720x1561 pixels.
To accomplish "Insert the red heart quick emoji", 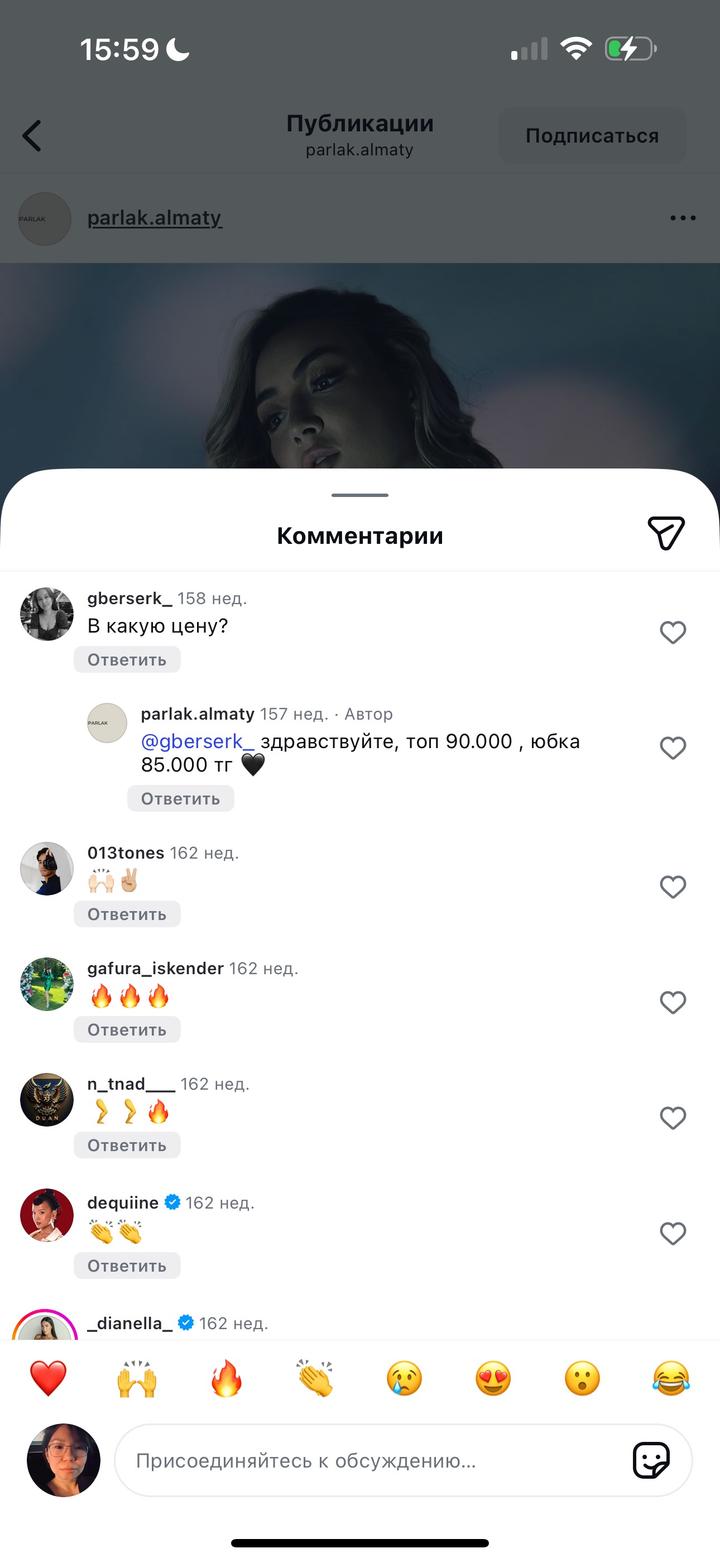I will pyautogui.click(x=48, y=1379).
